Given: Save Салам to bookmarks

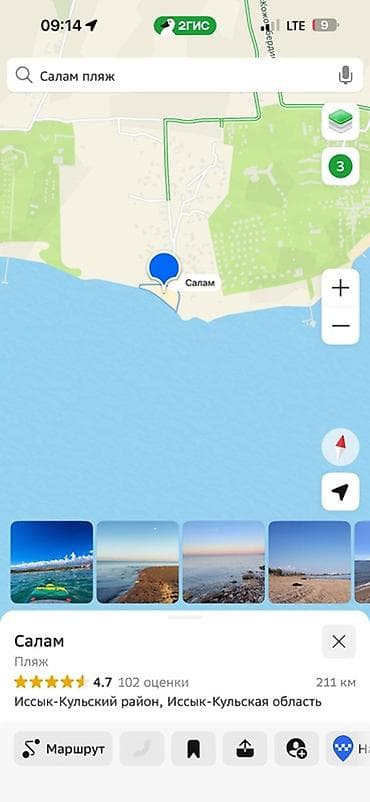Looking at the screenshot, I should pyautogui.click(x=193, y=749).
